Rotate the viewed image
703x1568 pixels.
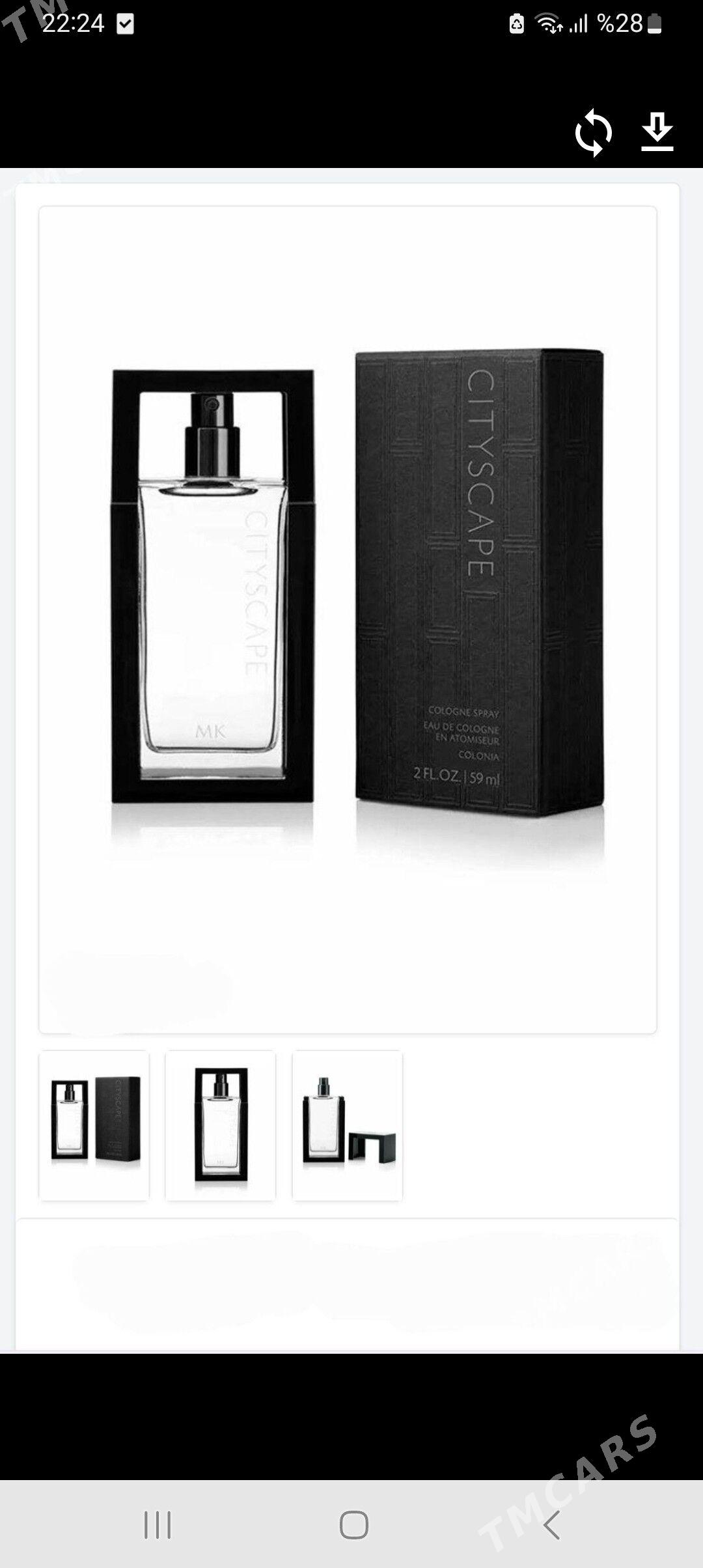[593, 133]
